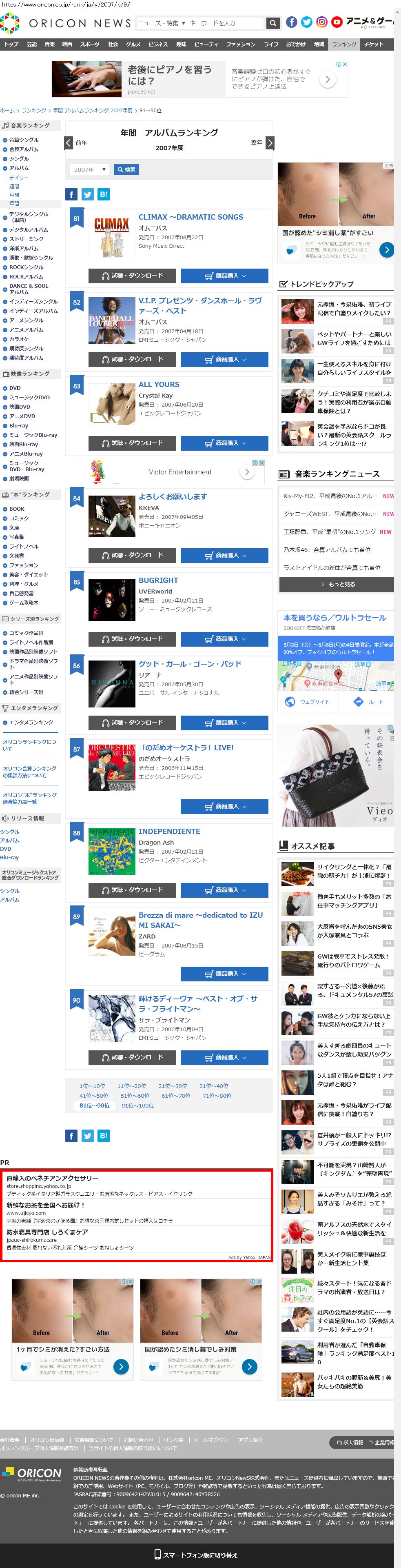Tap the blue 検索 button
Viewport: 401px width, 1568px height.
126,170
